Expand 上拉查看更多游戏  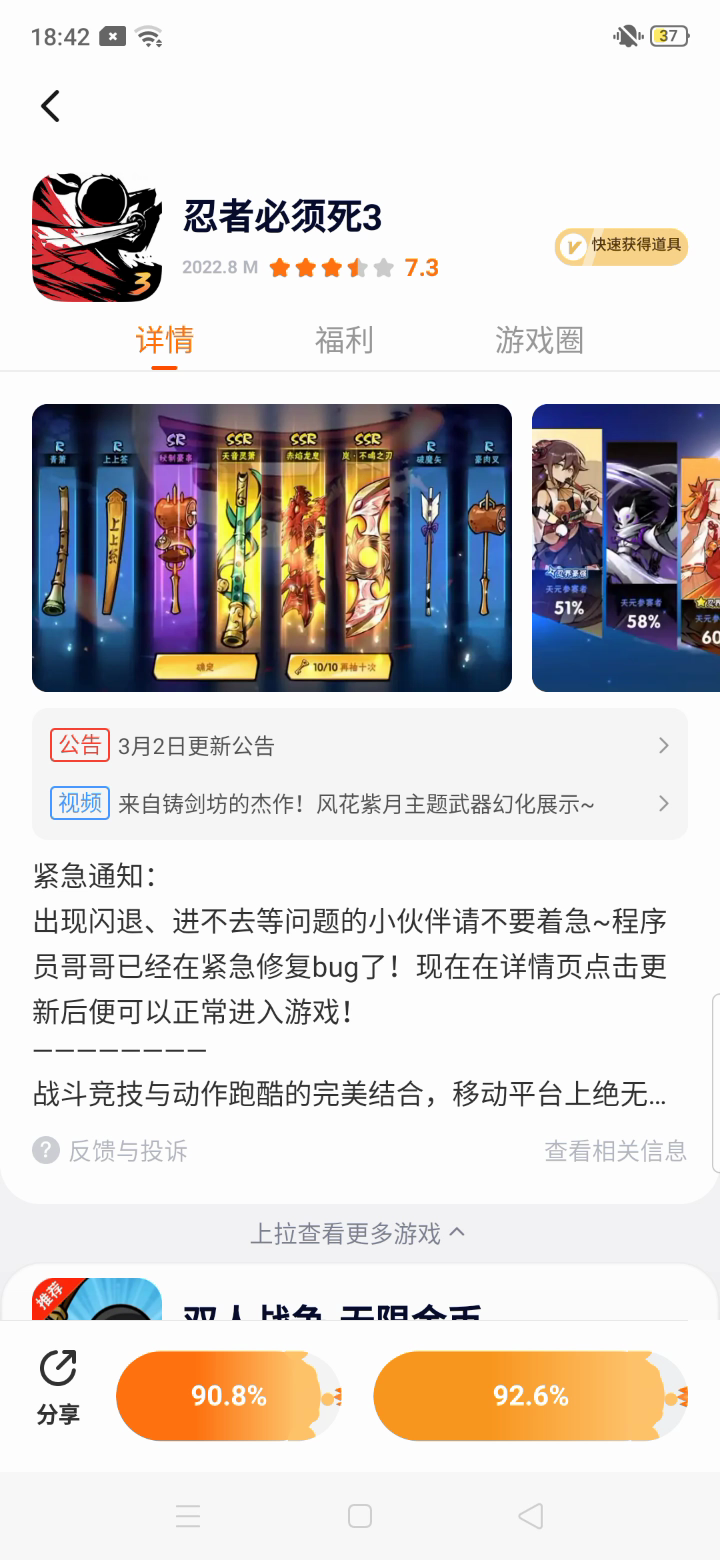(x=358, y=1234)
